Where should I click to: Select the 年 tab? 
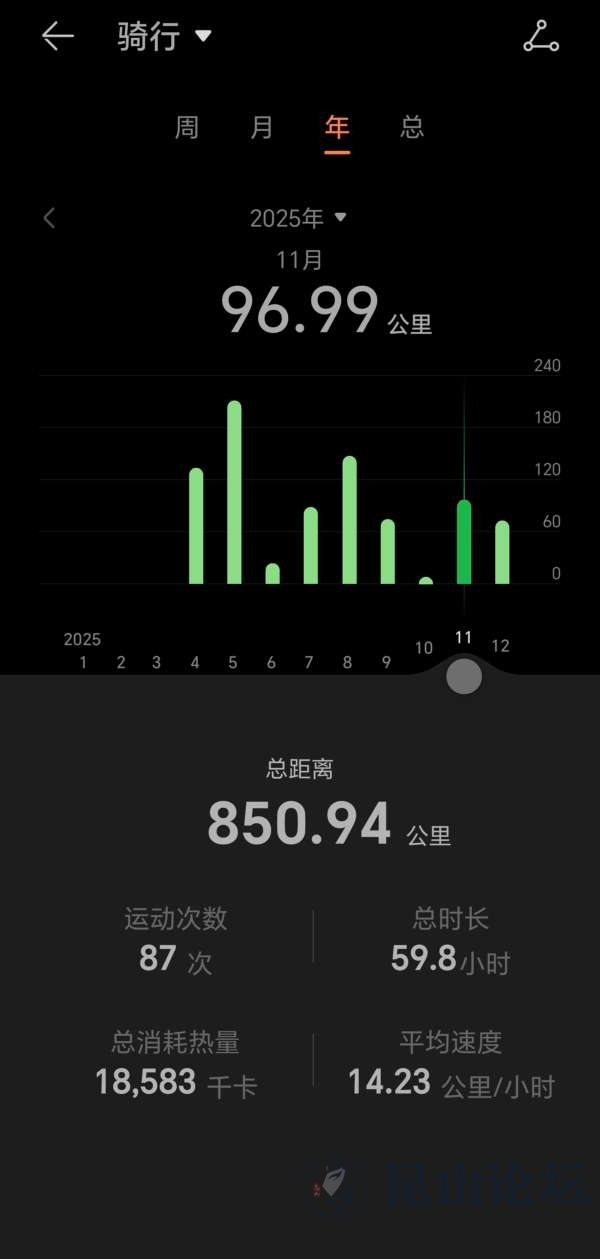[337, 128]
